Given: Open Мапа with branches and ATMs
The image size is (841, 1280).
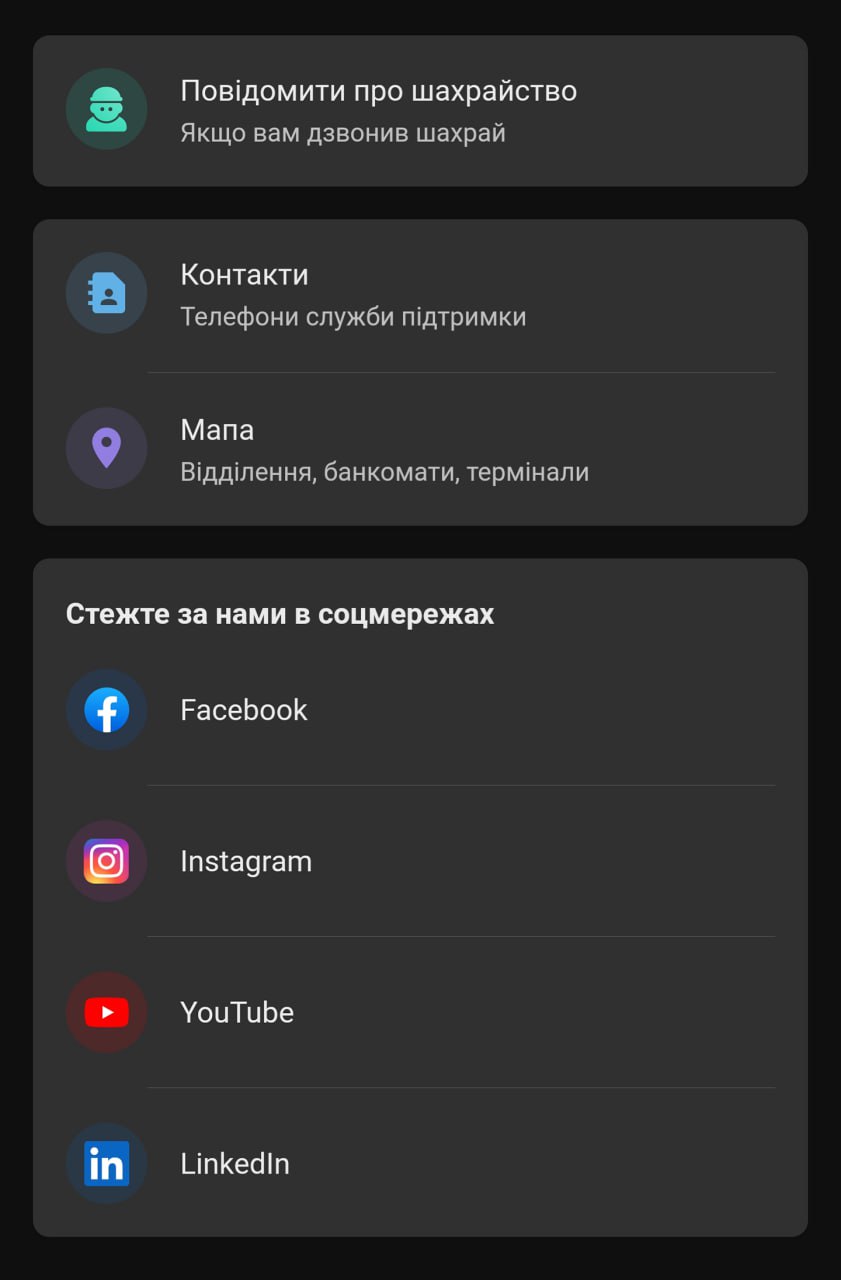Looking at the screenshot, I should 420,449.
